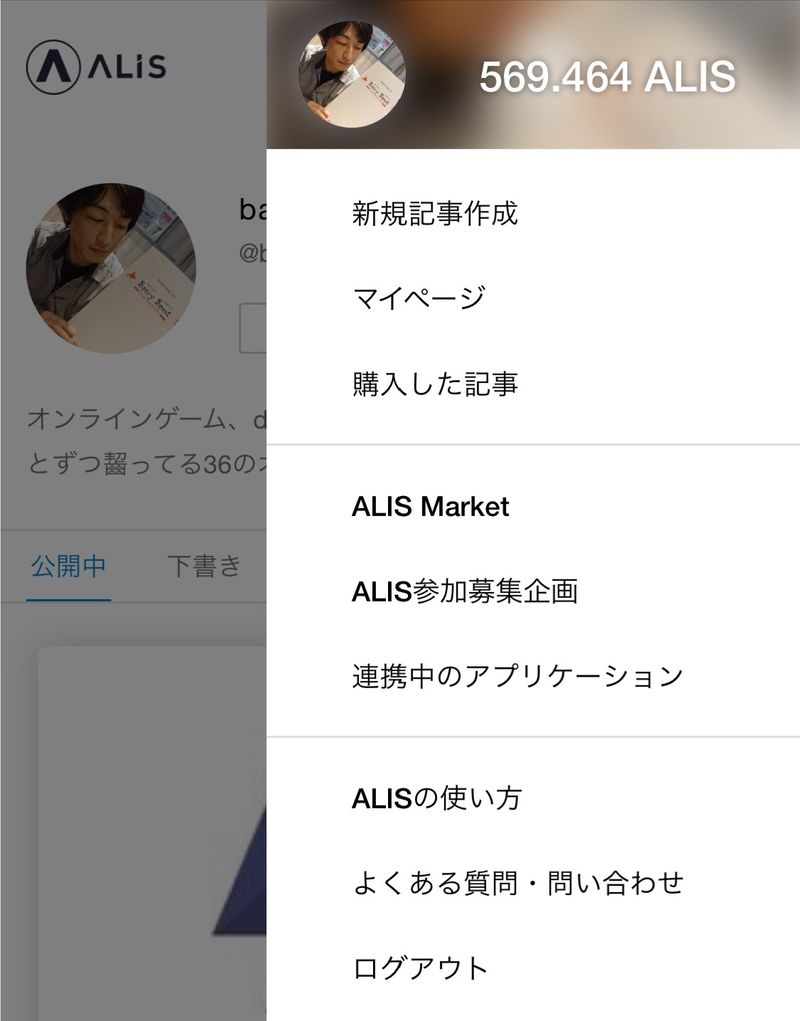The image size is (800, 1021).
Task: Tap the profile avatar in the drawer header
Action: click(352, 75)
